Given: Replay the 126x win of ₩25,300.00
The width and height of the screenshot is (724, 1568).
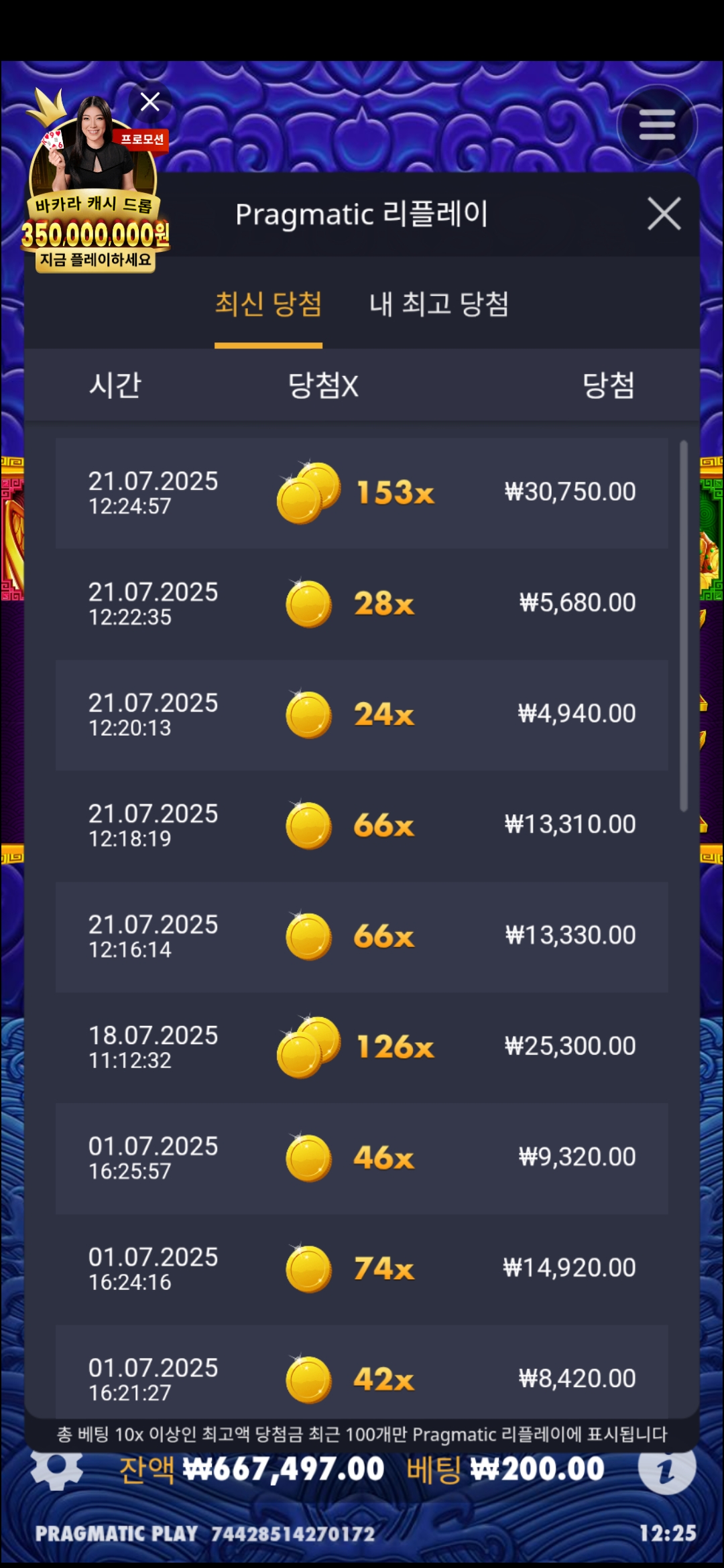Looking at the screenshot, I should point(362,1047).
